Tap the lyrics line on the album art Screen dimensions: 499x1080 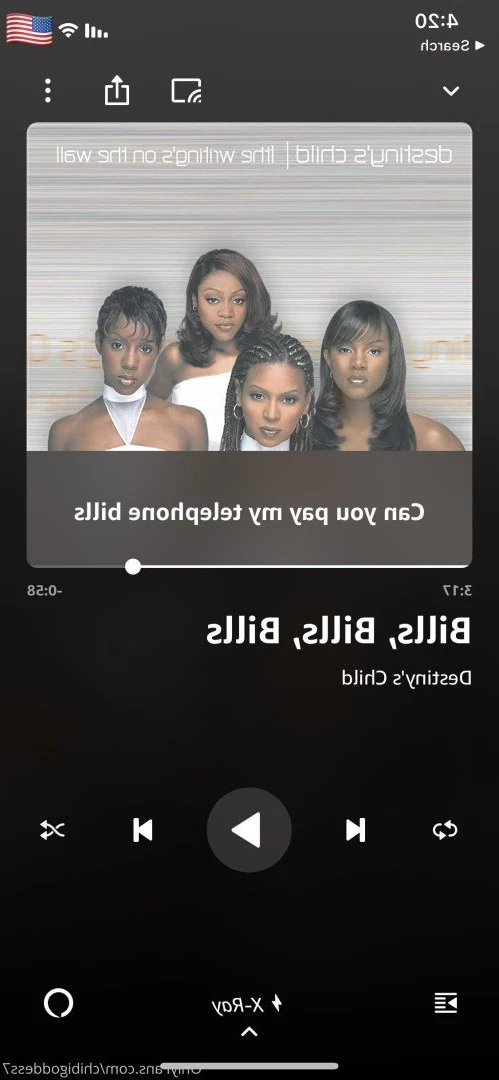click(250, 512)
